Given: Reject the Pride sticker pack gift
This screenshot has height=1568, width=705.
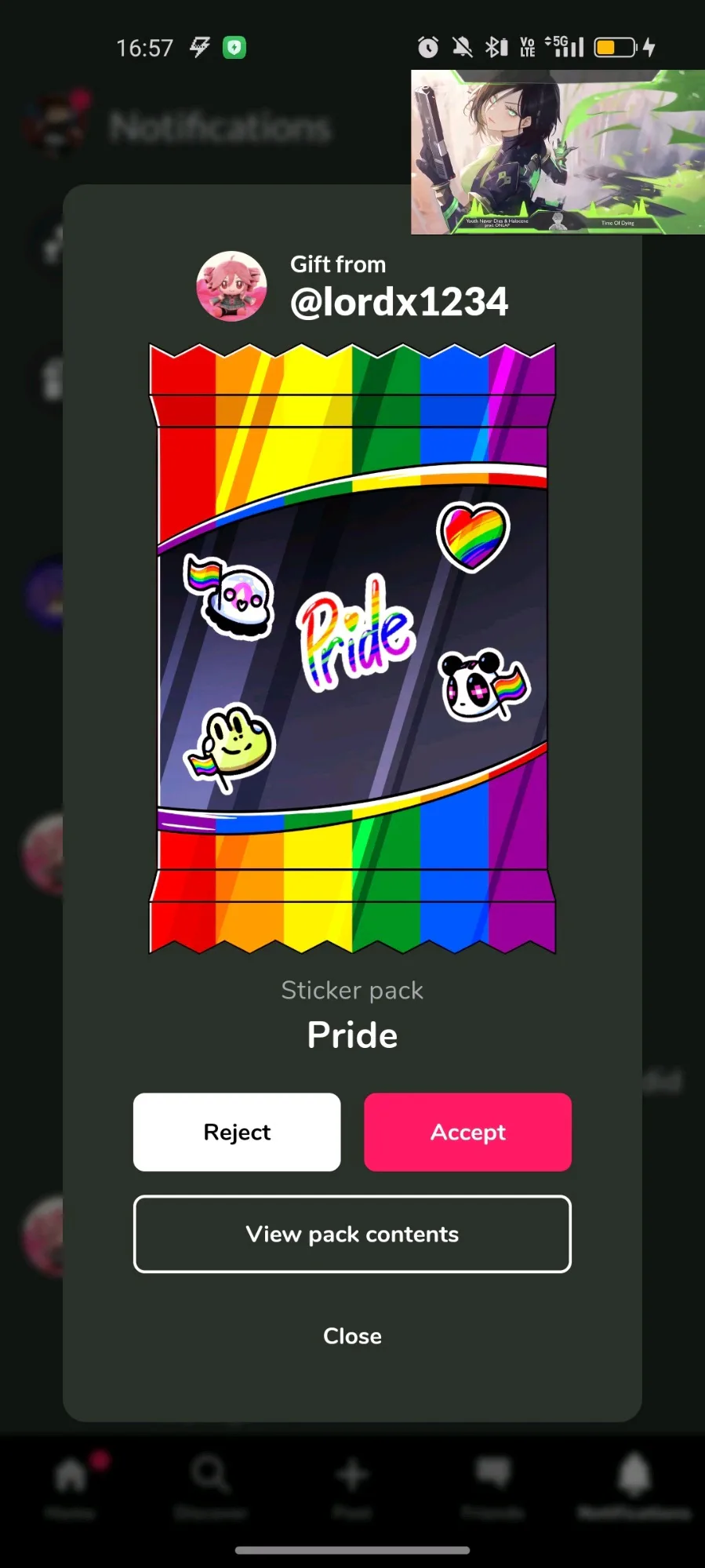Looking at the screenshot, I should 237,1132.
